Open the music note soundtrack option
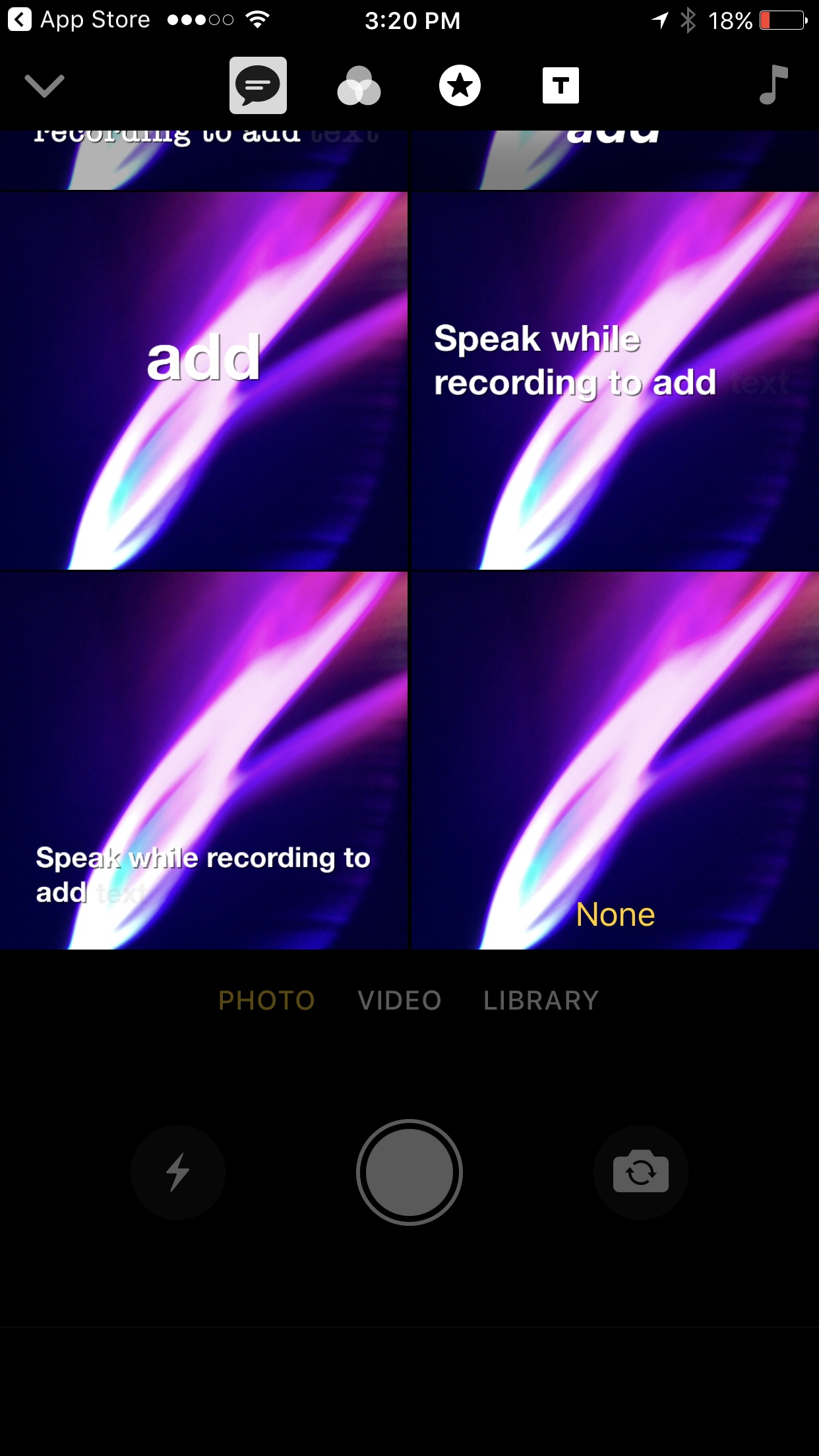The image size is (819, 1456). pyautogui.click(x=773, y=86)
